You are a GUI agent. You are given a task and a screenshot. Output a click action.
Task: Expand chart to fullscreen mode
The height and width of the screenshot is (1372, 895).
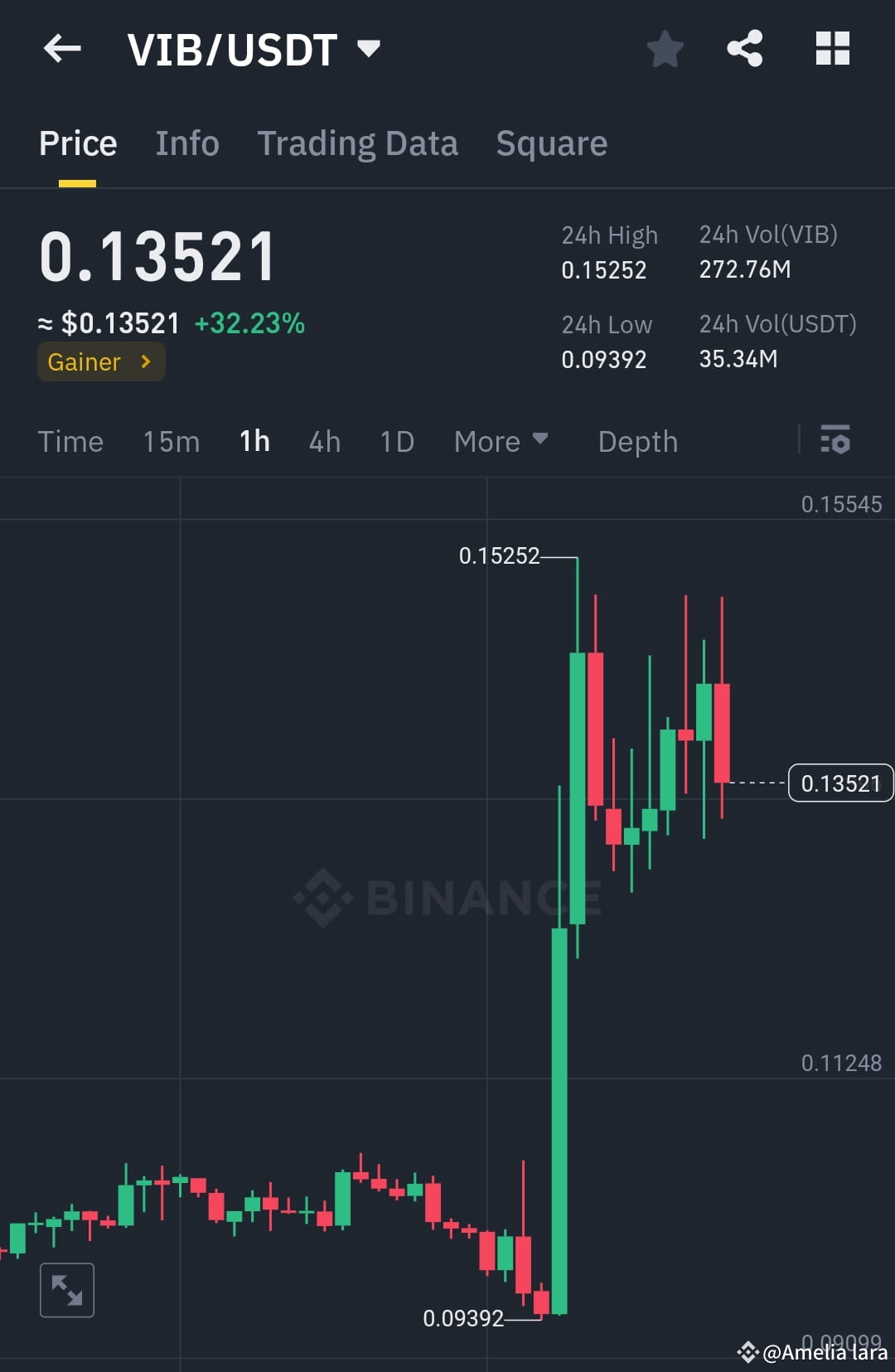pos(67,1290)
